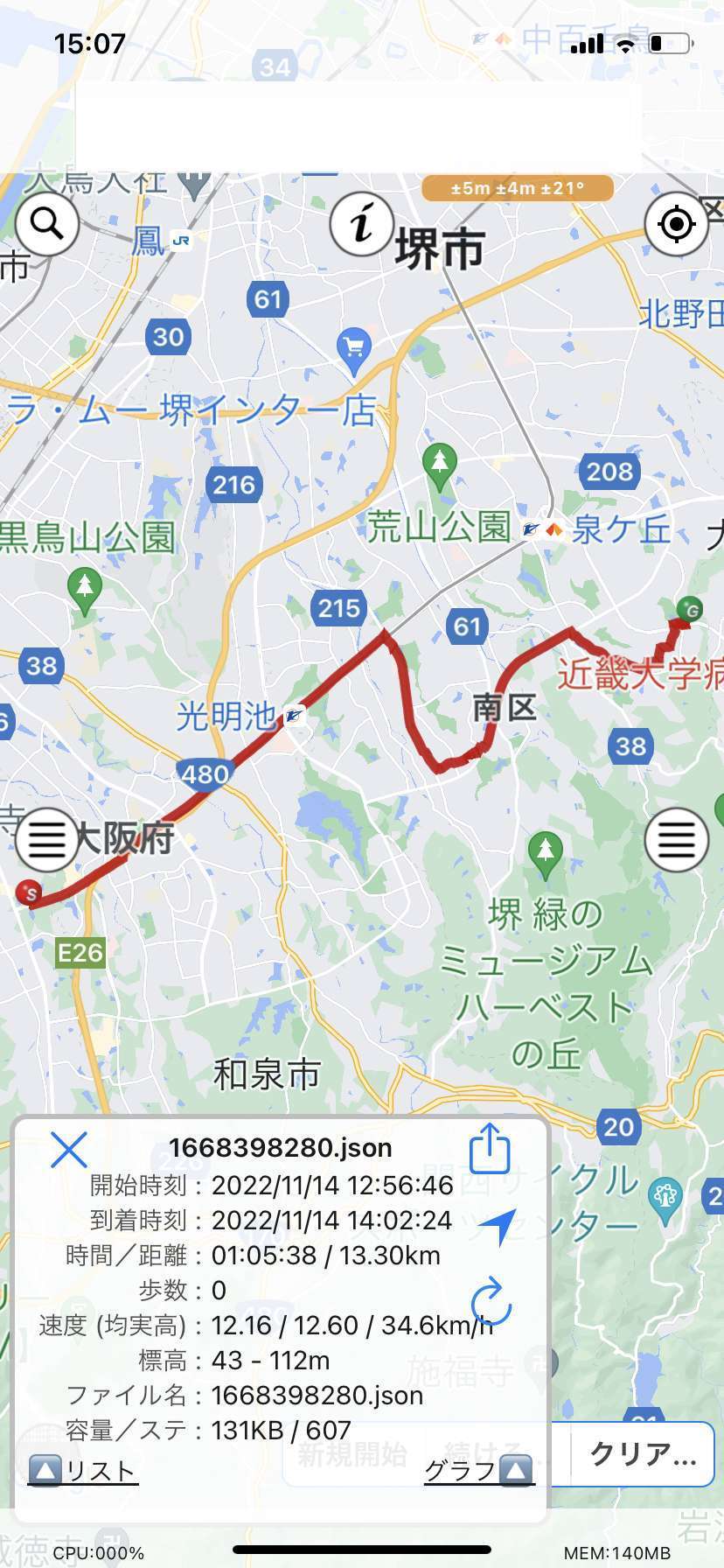Tap the green goal marker on map
The height and width of the screenshot is (1568, 724).
click(690, 609)
